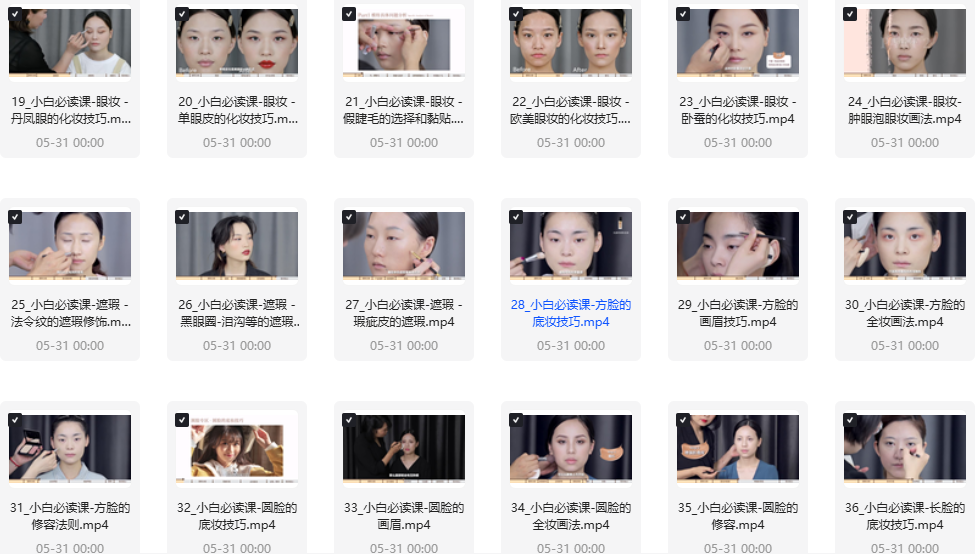Toggle the checkbox on video 26 黑眼圈
Viewport: 975px width, 554px height.
pyautogui.click(x=182, y=217)
